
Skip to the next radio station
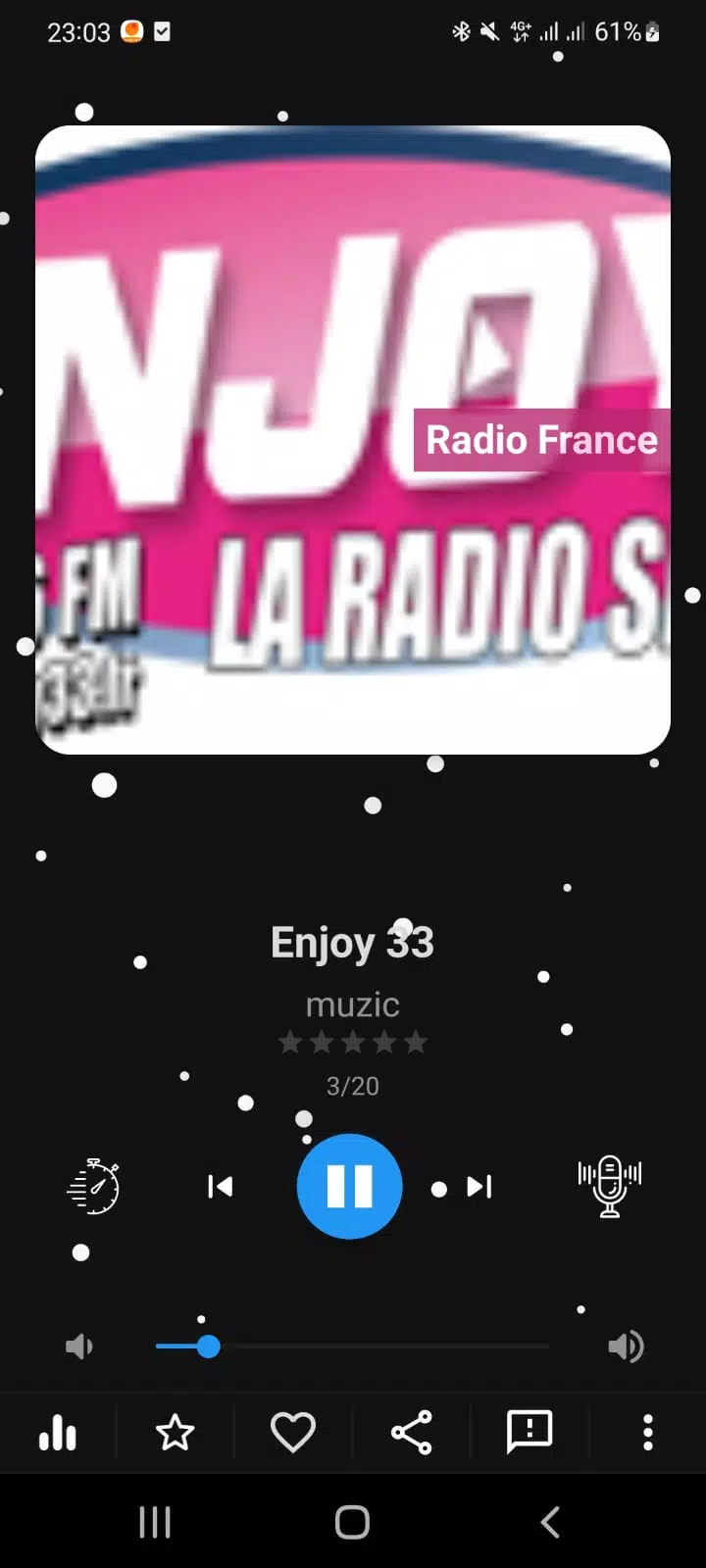pyautogui.click(x=479, y=1187)
